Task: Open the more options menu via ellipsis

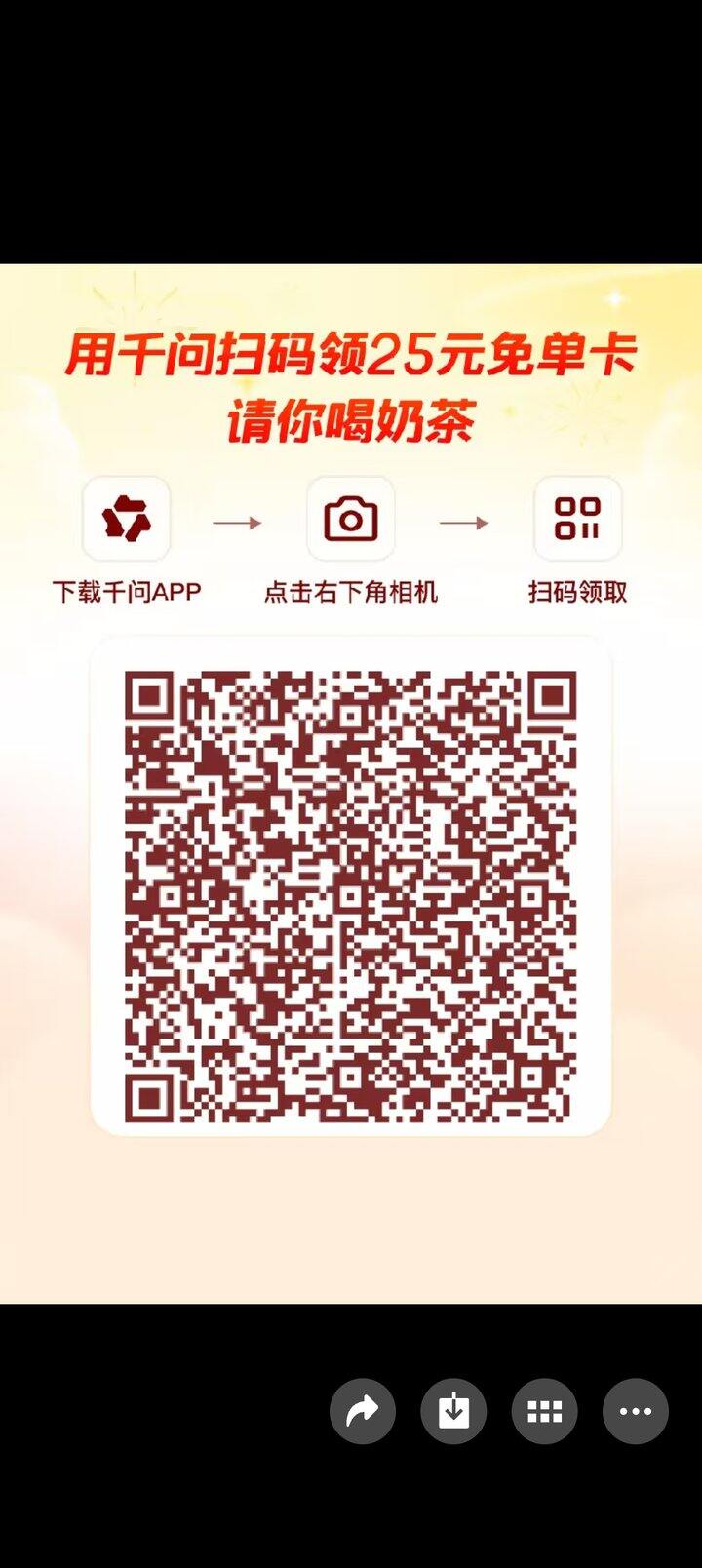Action: (635, 1411)
